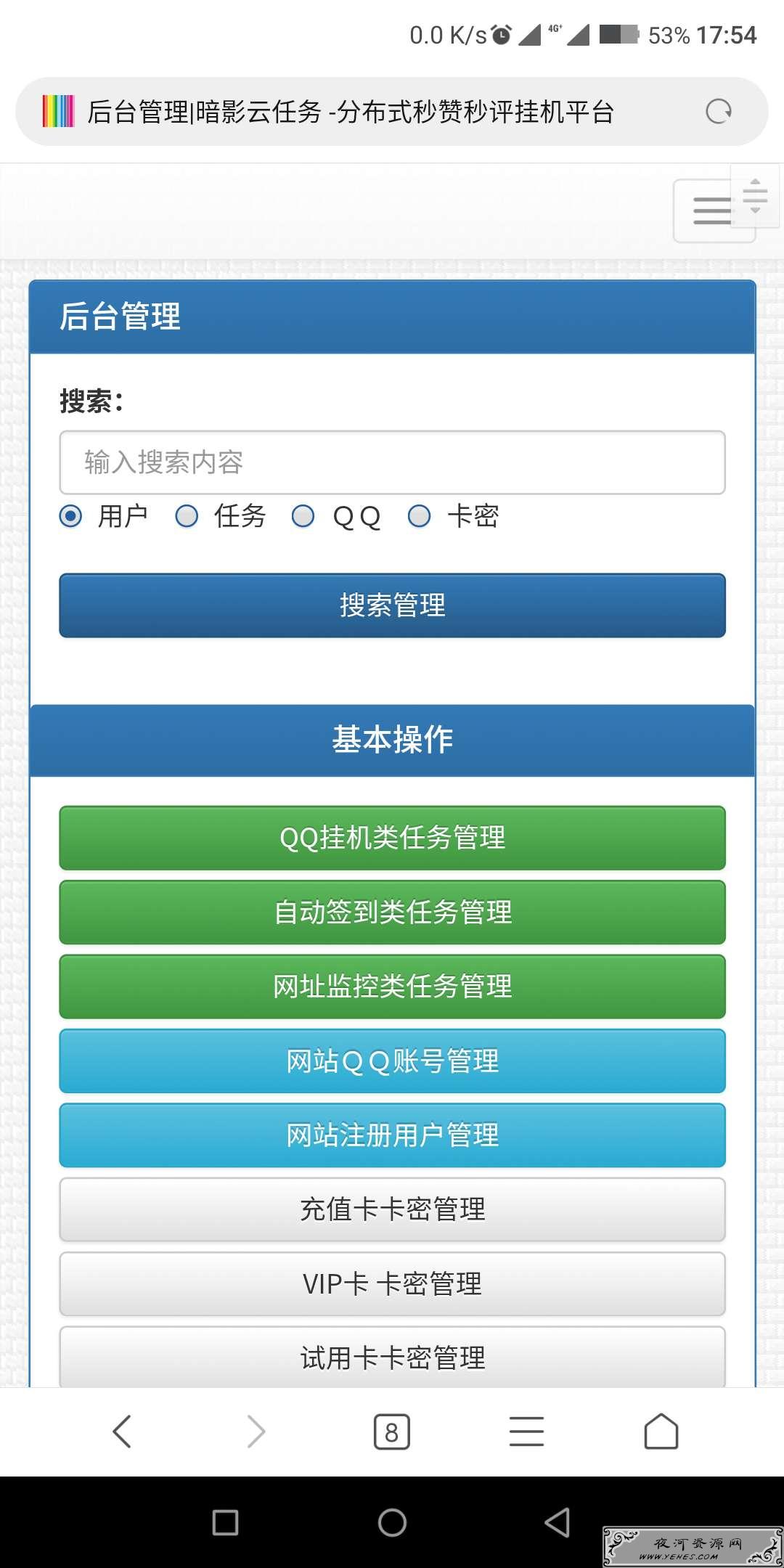Open the browser menu in the bottom toolbar
The height and width of the screenshot is (1568, 784).
click(x=526, y=1432)
